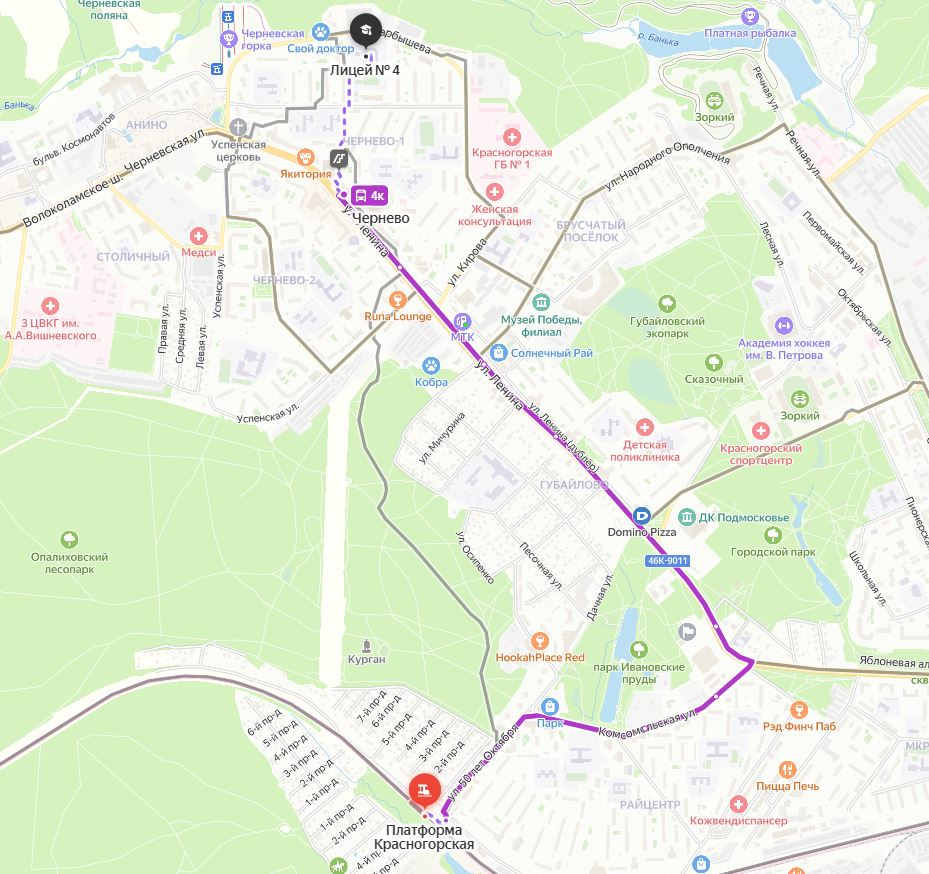Open the Платформа Красногорская station marker

pos(425,789)
